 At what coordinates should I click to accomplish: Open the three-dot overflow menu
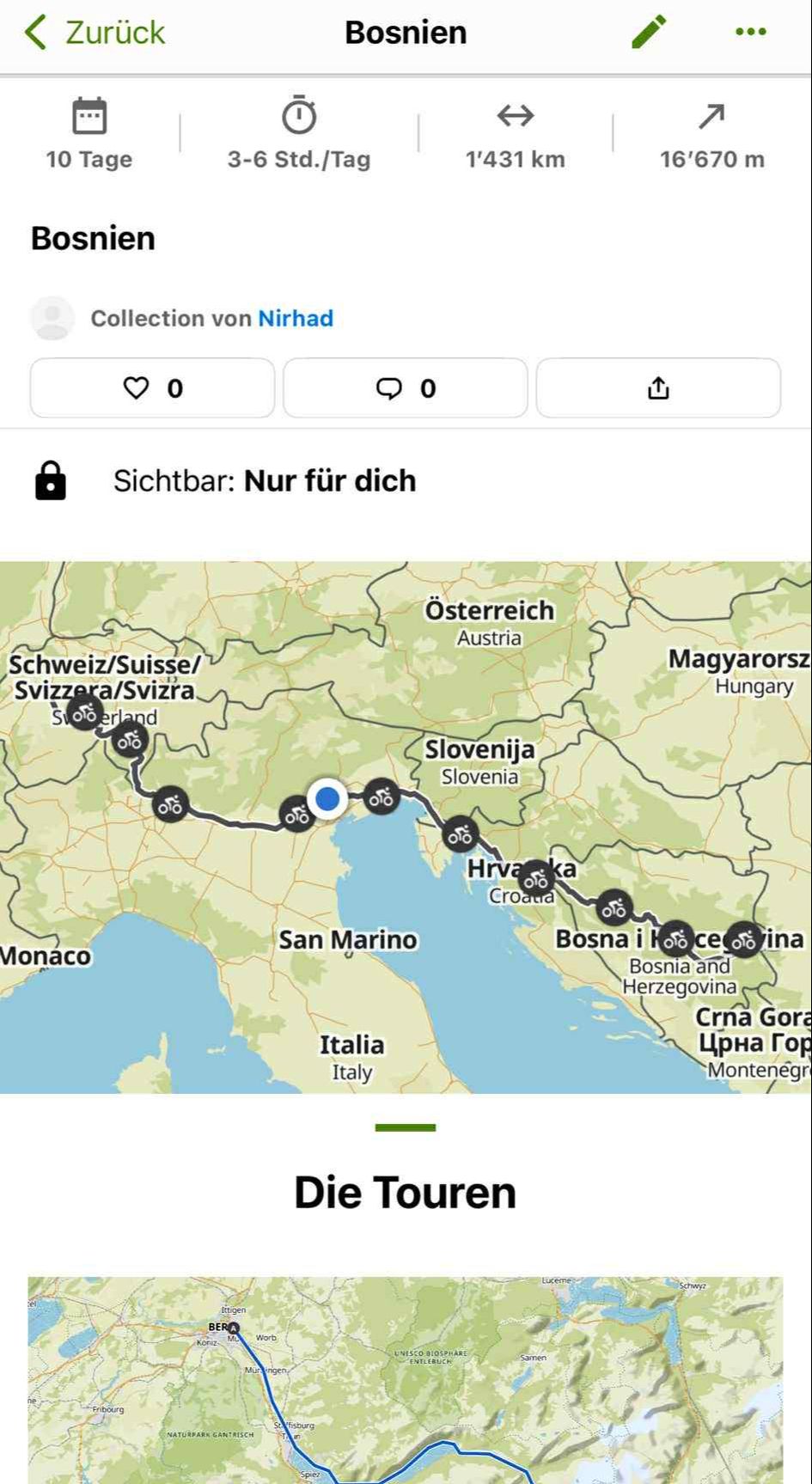pos(750,32)
